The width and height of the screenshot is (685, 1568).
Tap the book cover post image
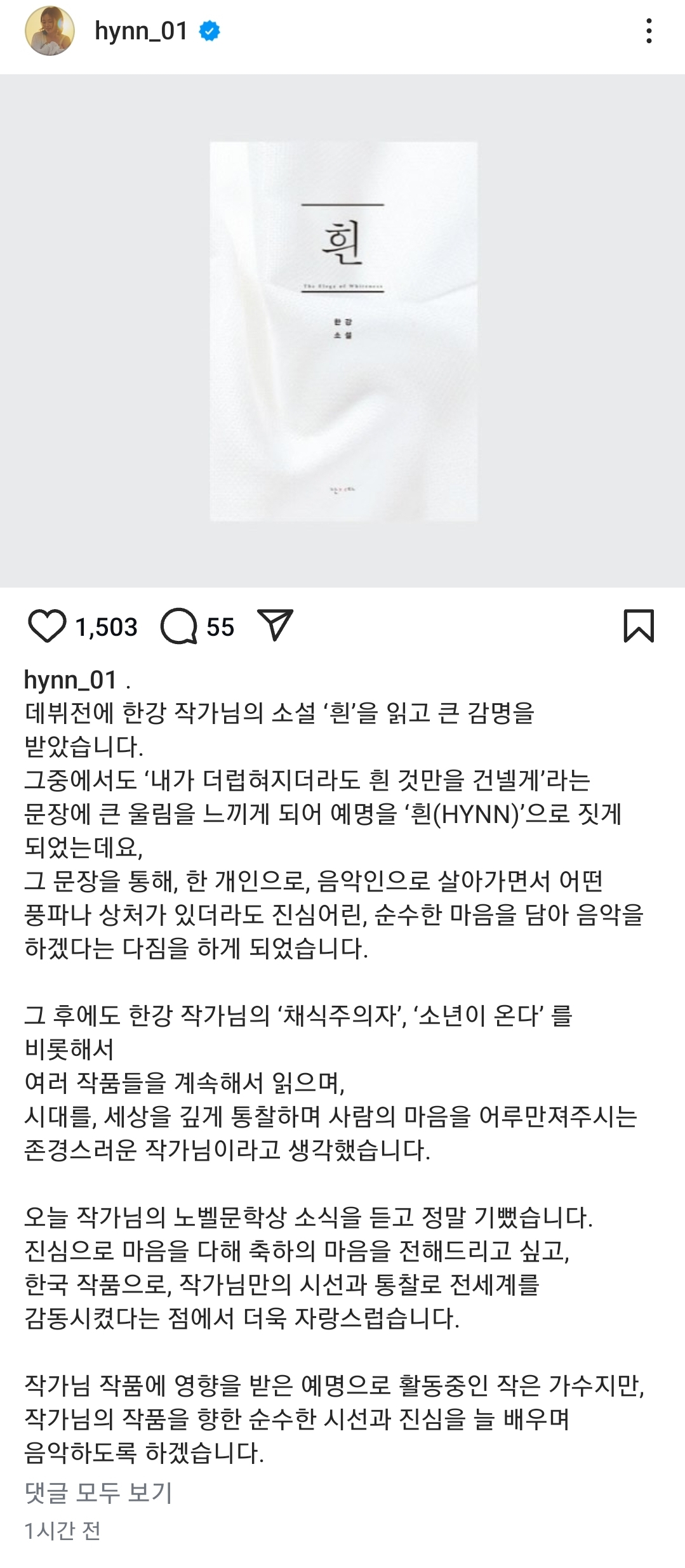(x=343, y=331)
